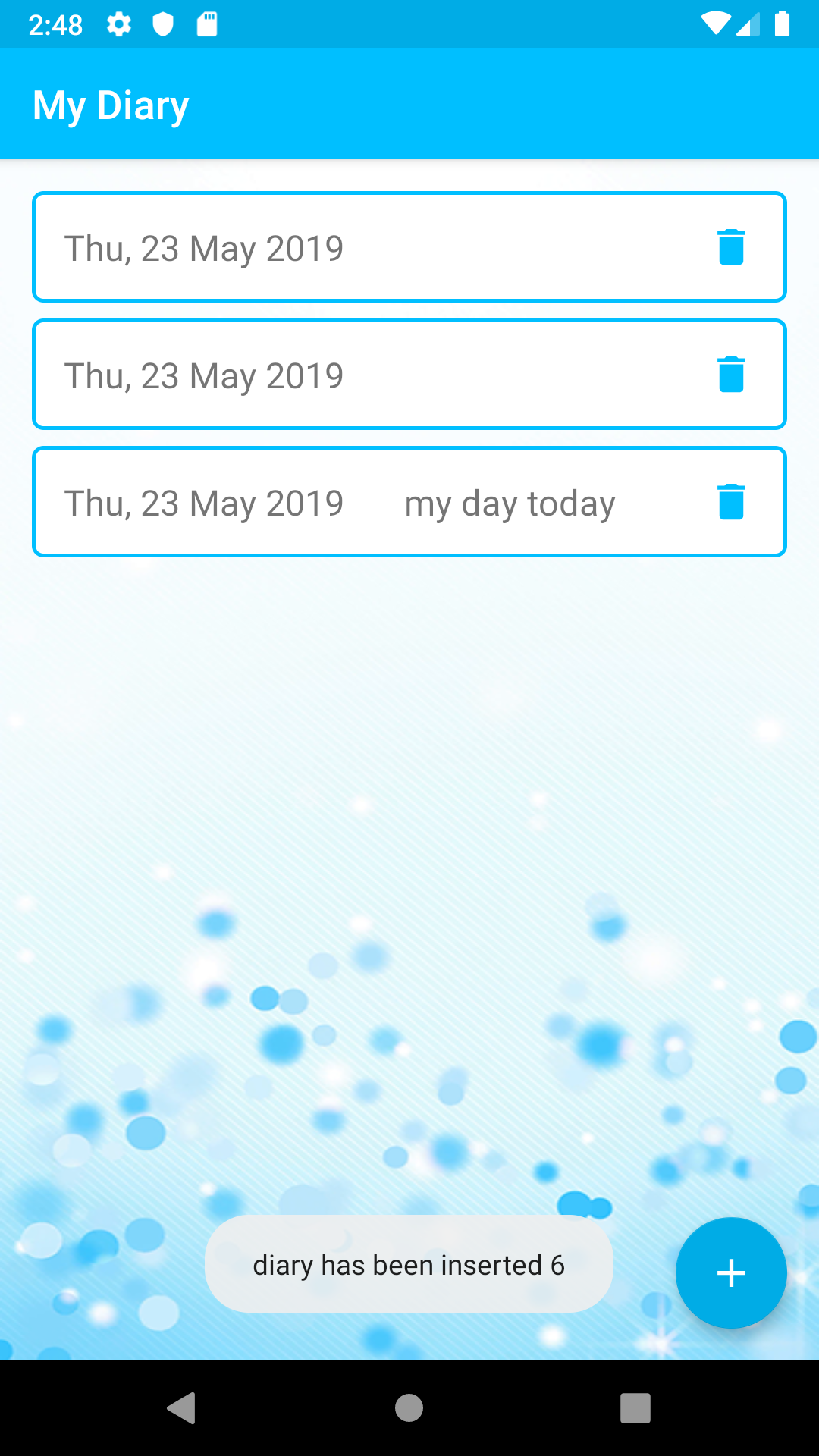Image resolution: width=819 pixels, height=1456 pixels.
Task: Tap the 'My Diary' title in the app bar
Action: coord(110,104)
